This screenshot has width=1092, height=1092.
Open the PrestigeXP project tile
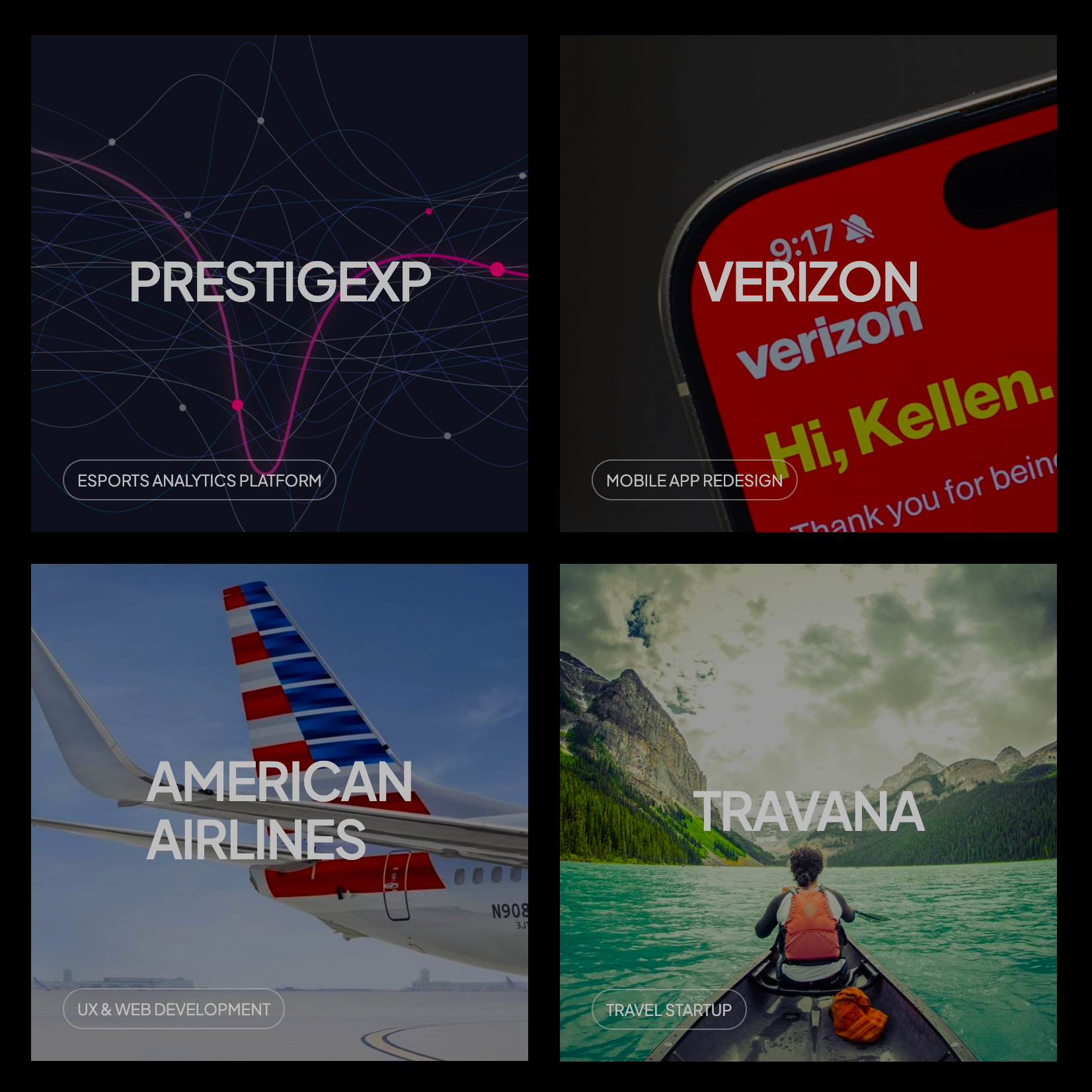tap(280, 283)
